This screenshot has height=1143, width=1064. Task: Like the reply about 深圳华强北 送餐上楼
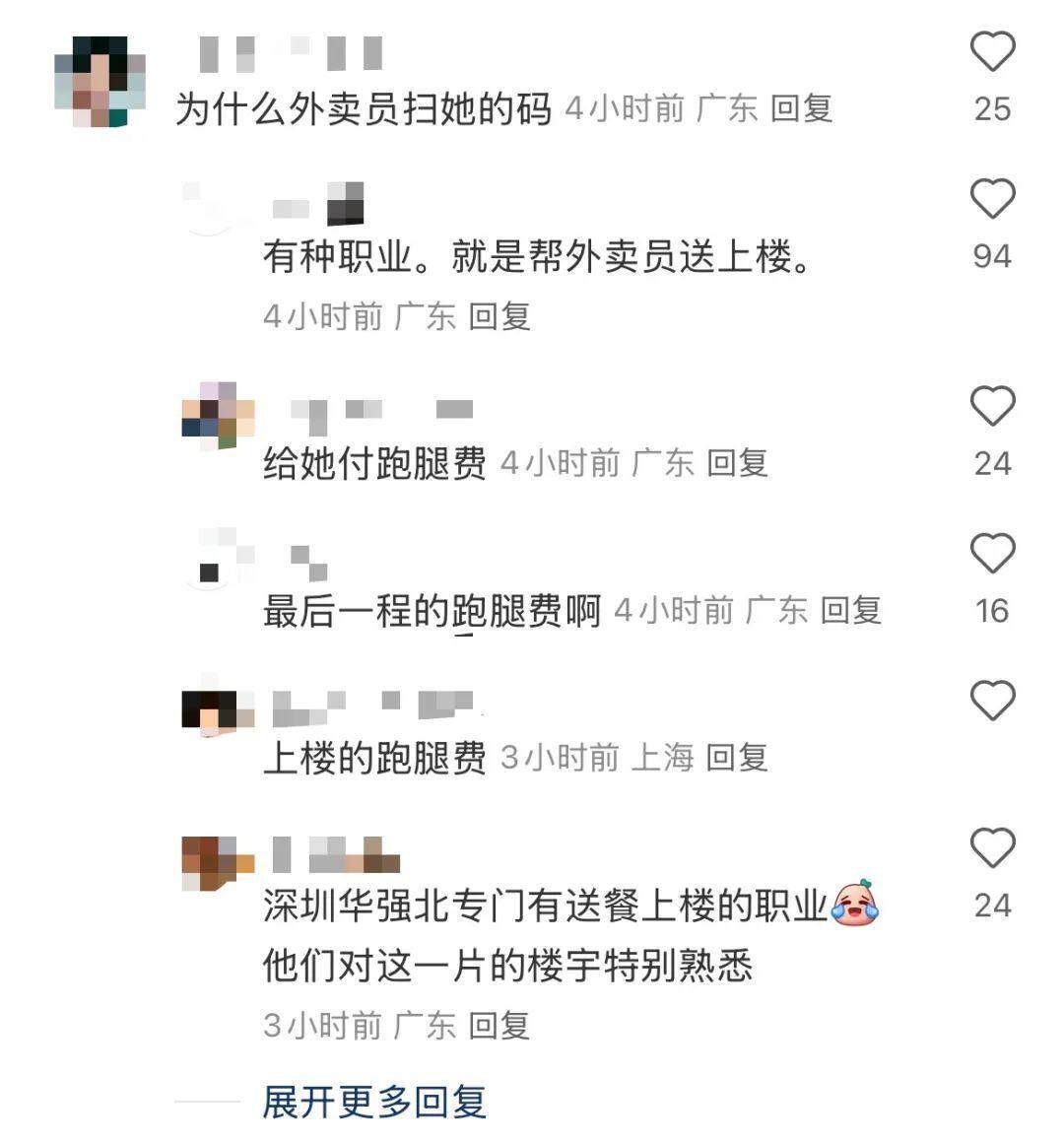click(992, 848)
